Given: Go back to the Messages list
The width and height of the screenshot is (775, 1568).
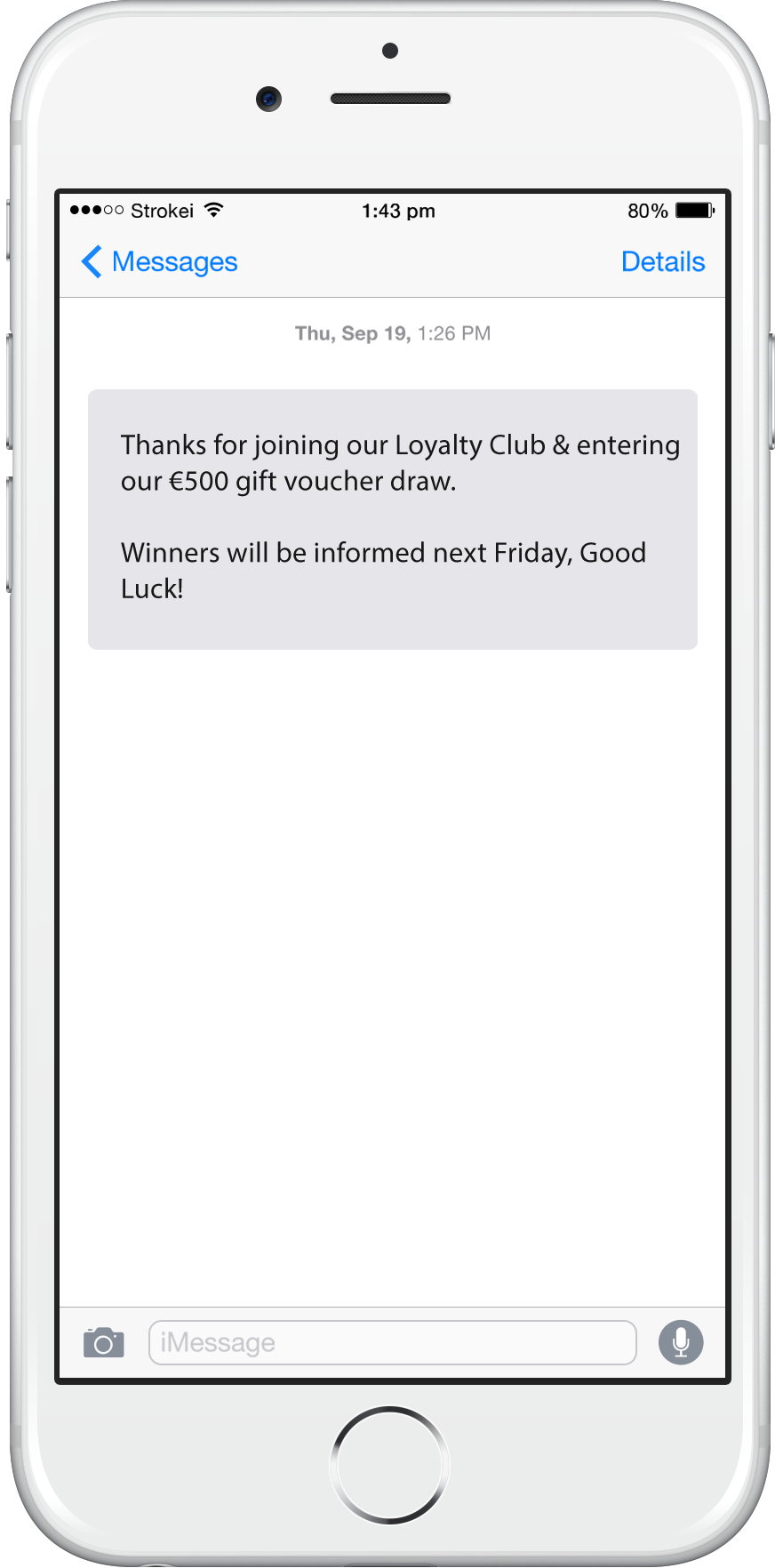Looking at the screenshot, I should [160, 262].
